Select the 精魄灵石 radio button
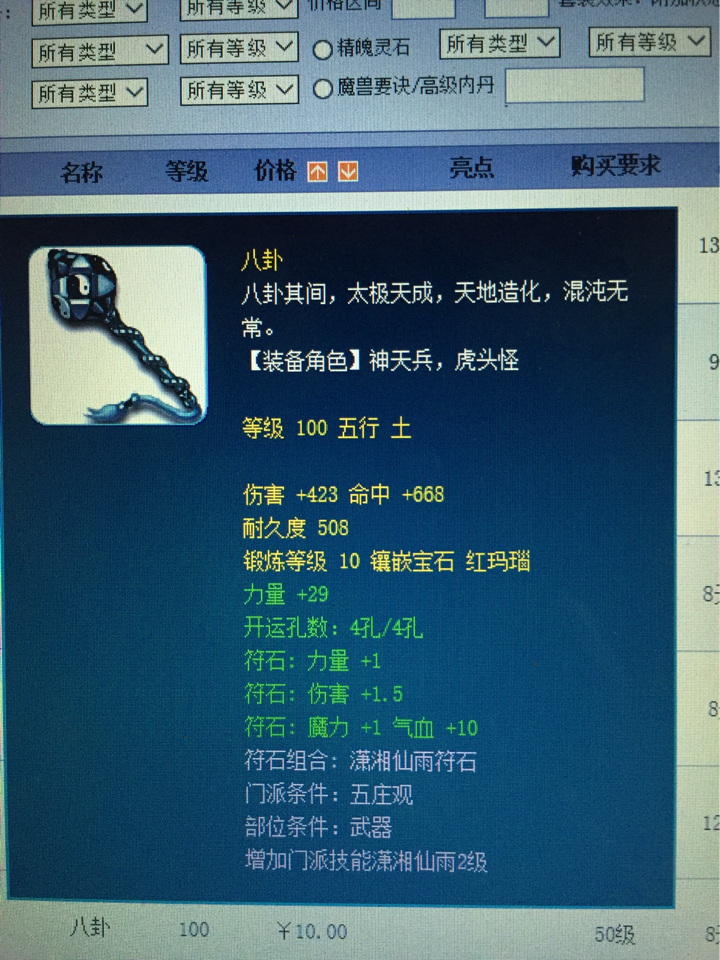 pyautogui.click(x=324, y=49)
